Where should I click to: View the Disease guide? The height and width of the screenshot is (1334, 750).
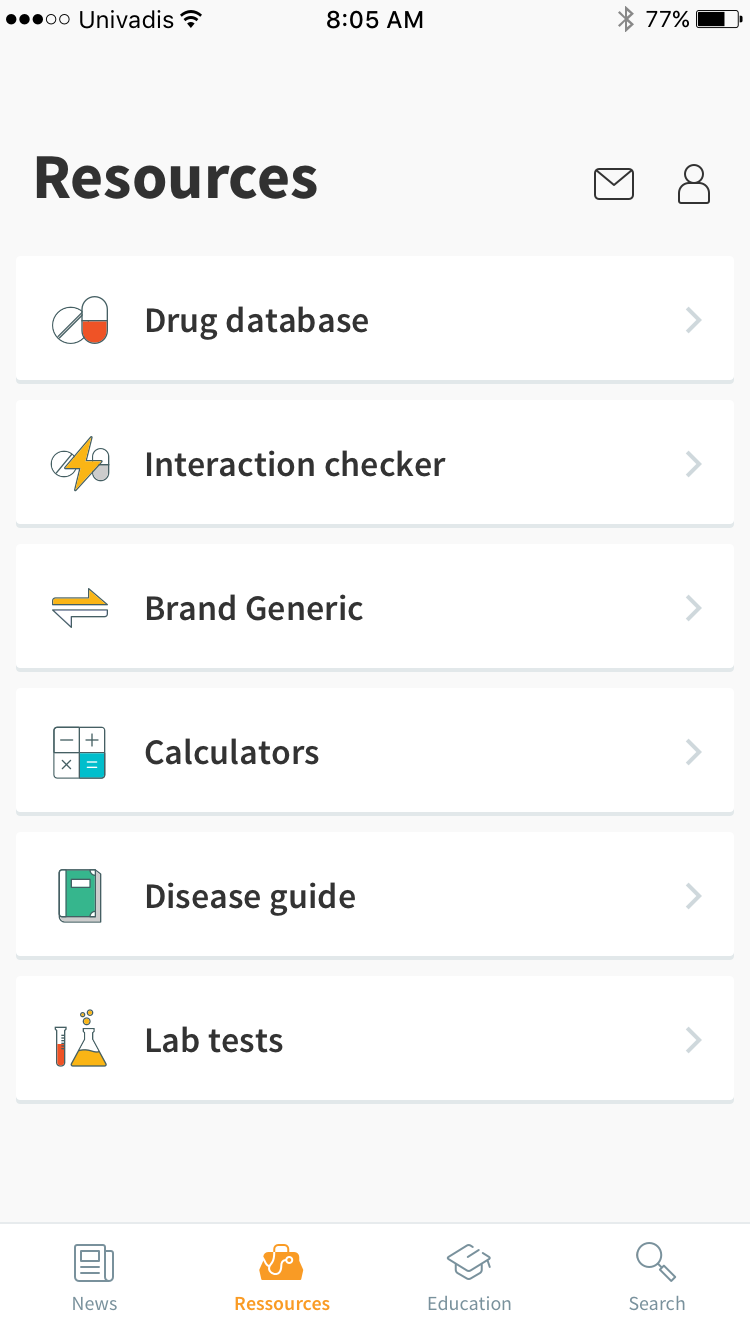coord(375,895)
